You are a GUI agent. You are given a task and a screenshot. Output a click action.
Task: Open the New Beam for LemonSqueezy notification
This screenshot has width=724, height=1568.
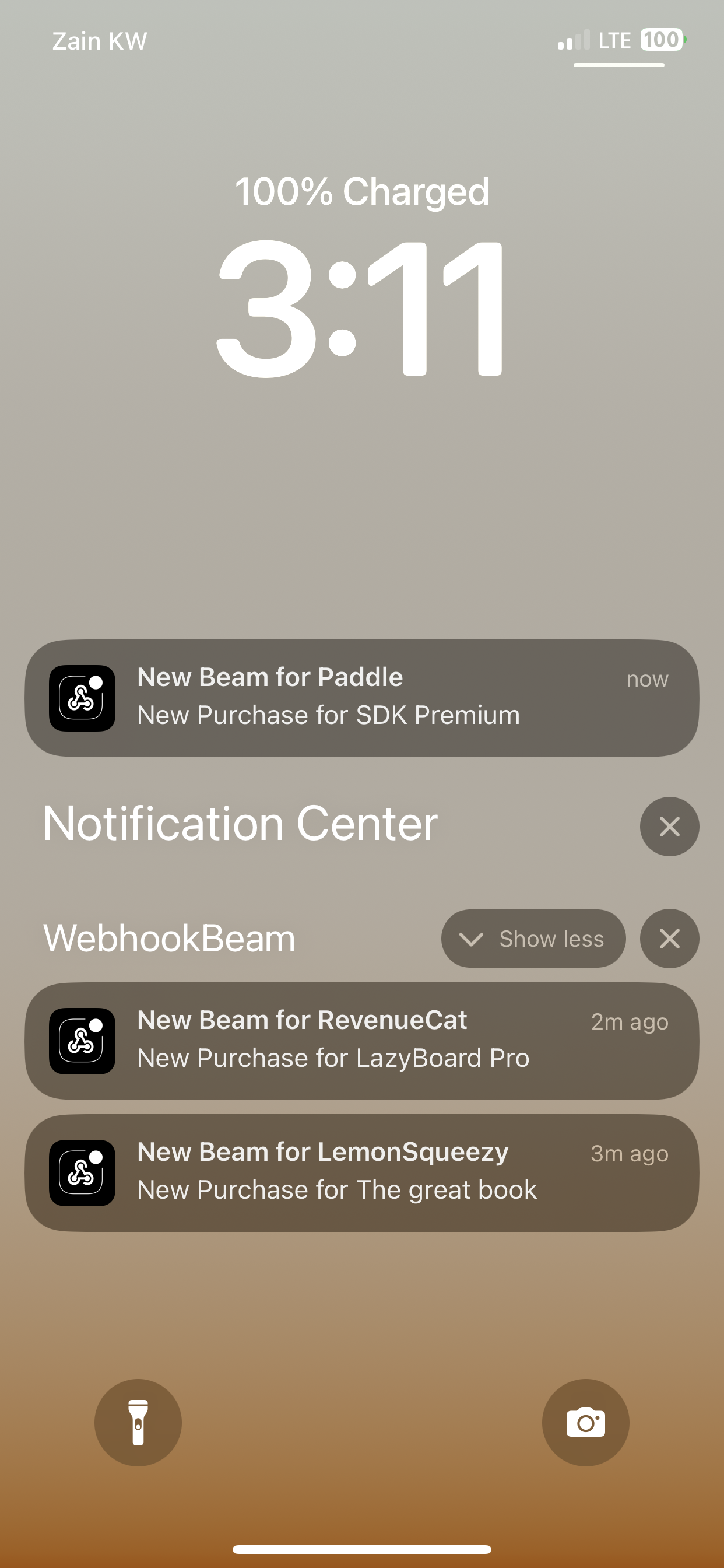[361, 1172]
